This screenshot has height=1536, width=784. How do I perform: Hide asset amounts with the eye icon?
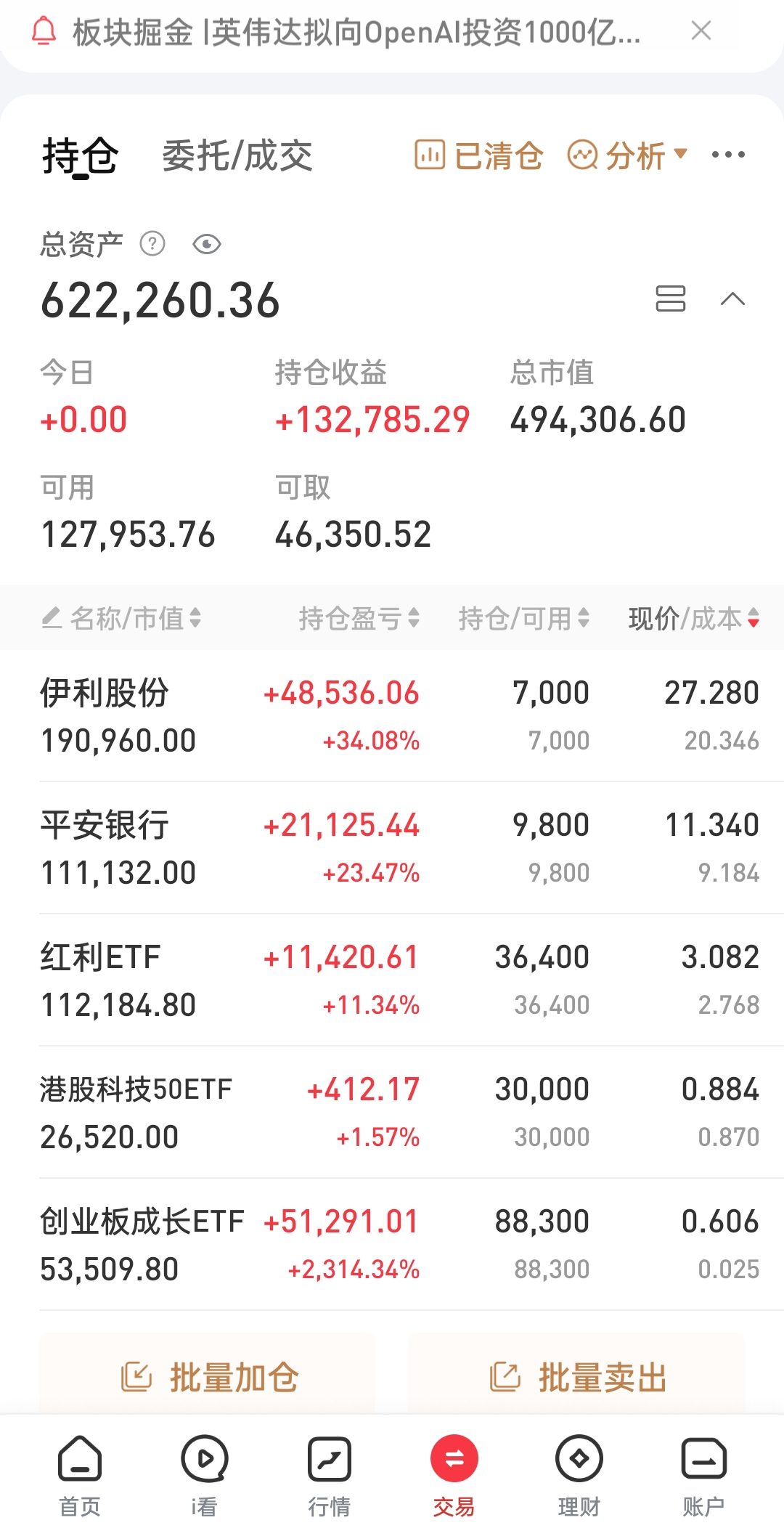coord(207,244)
